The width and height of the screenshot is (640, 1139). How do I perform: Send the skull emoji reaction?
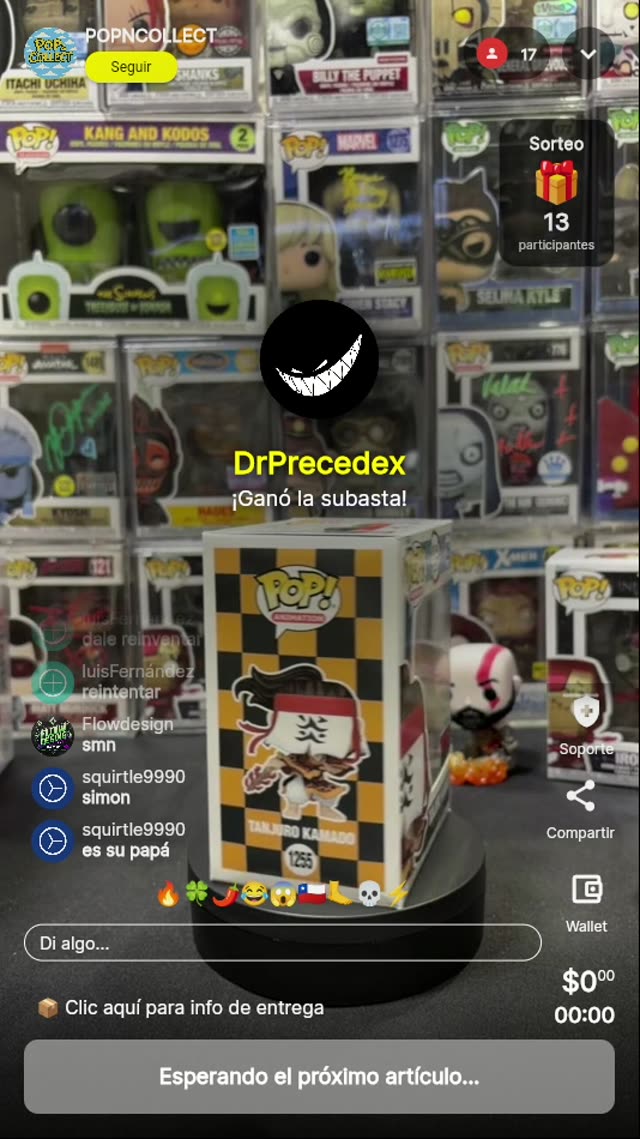369,894
